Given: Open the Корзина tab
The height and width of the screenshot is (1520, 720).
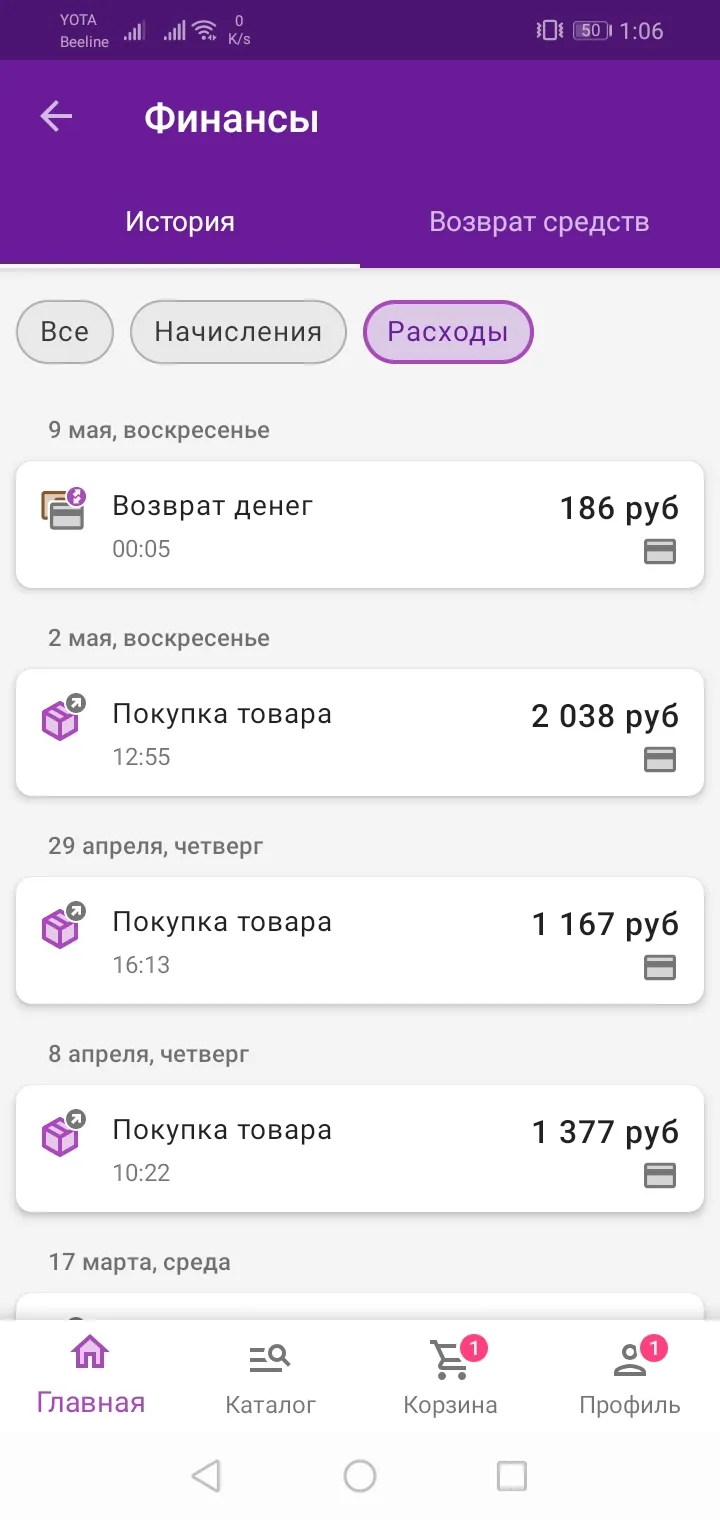Looking at the screenshot, I should click(x=450, y=1376).
